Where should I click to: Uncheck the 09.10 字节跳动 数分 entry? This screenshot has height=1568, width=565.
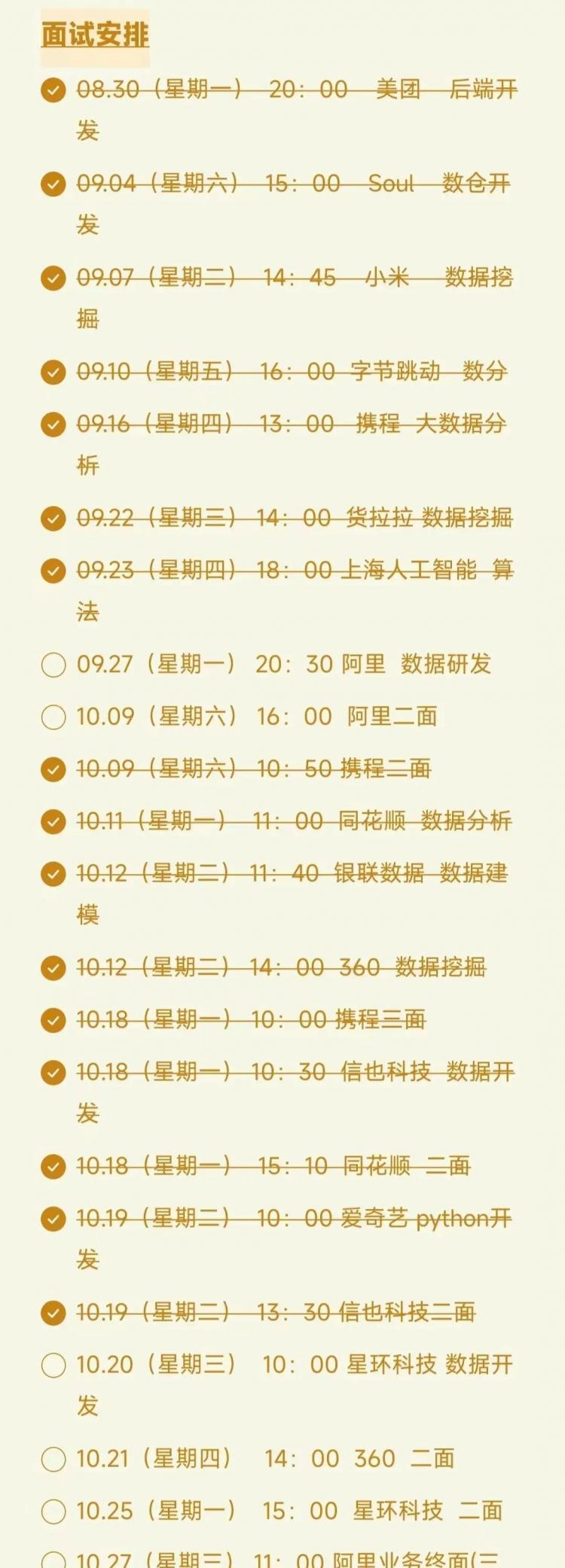[53, 372]
